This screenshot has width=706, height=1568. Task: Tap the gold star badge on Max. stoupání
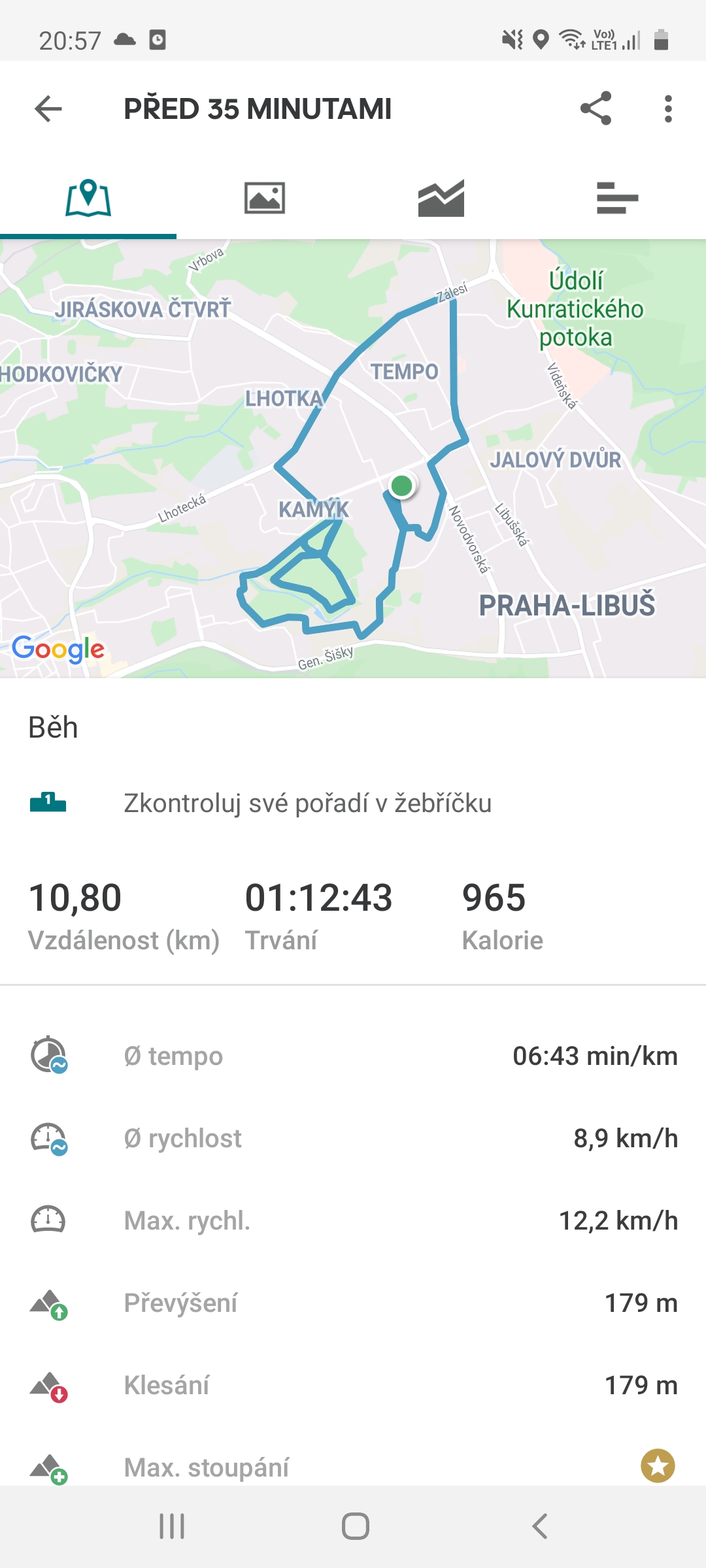[x=658, y=1465]
